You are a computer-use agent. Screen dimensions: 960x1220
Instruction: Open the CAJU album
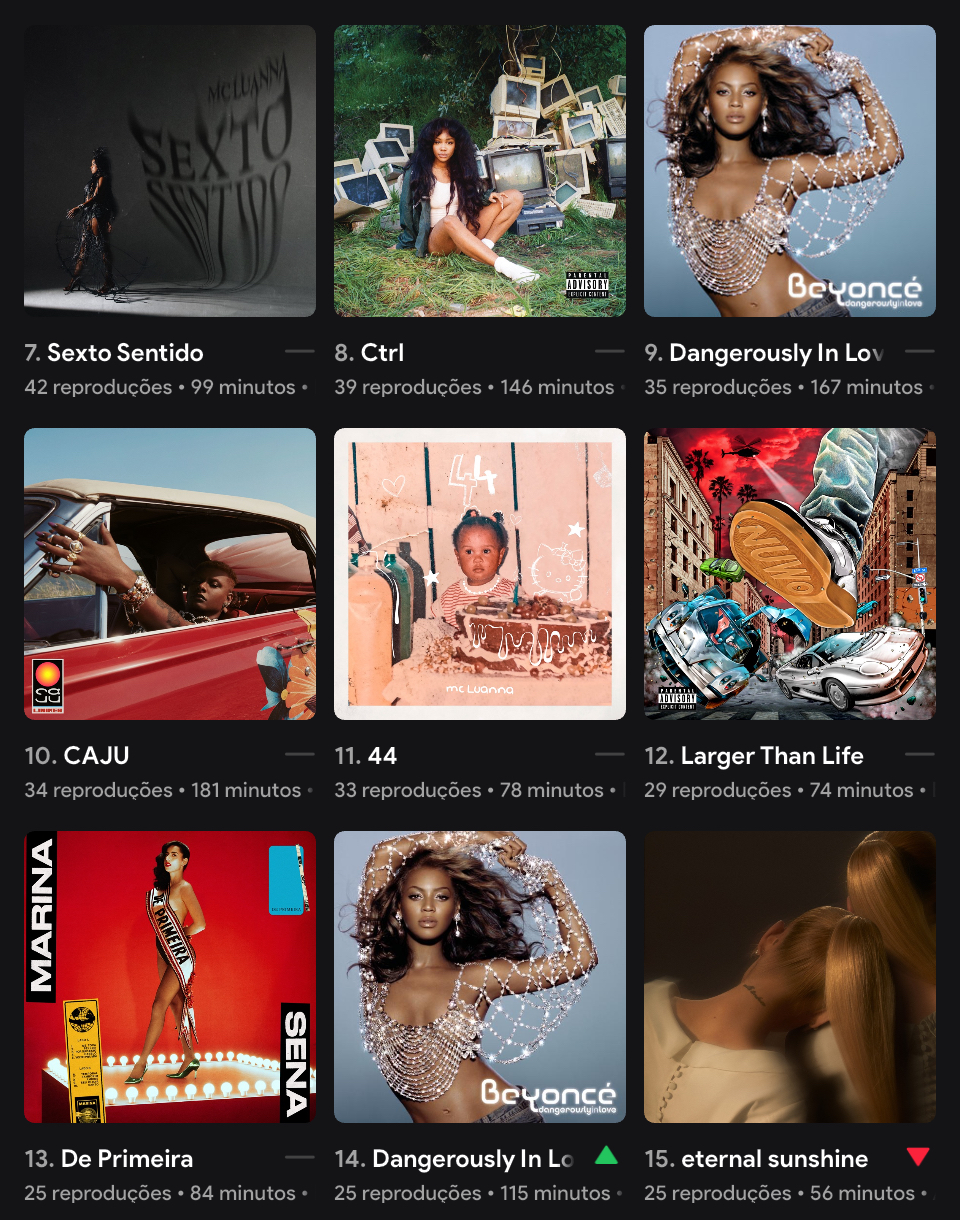tap(170, 574)
